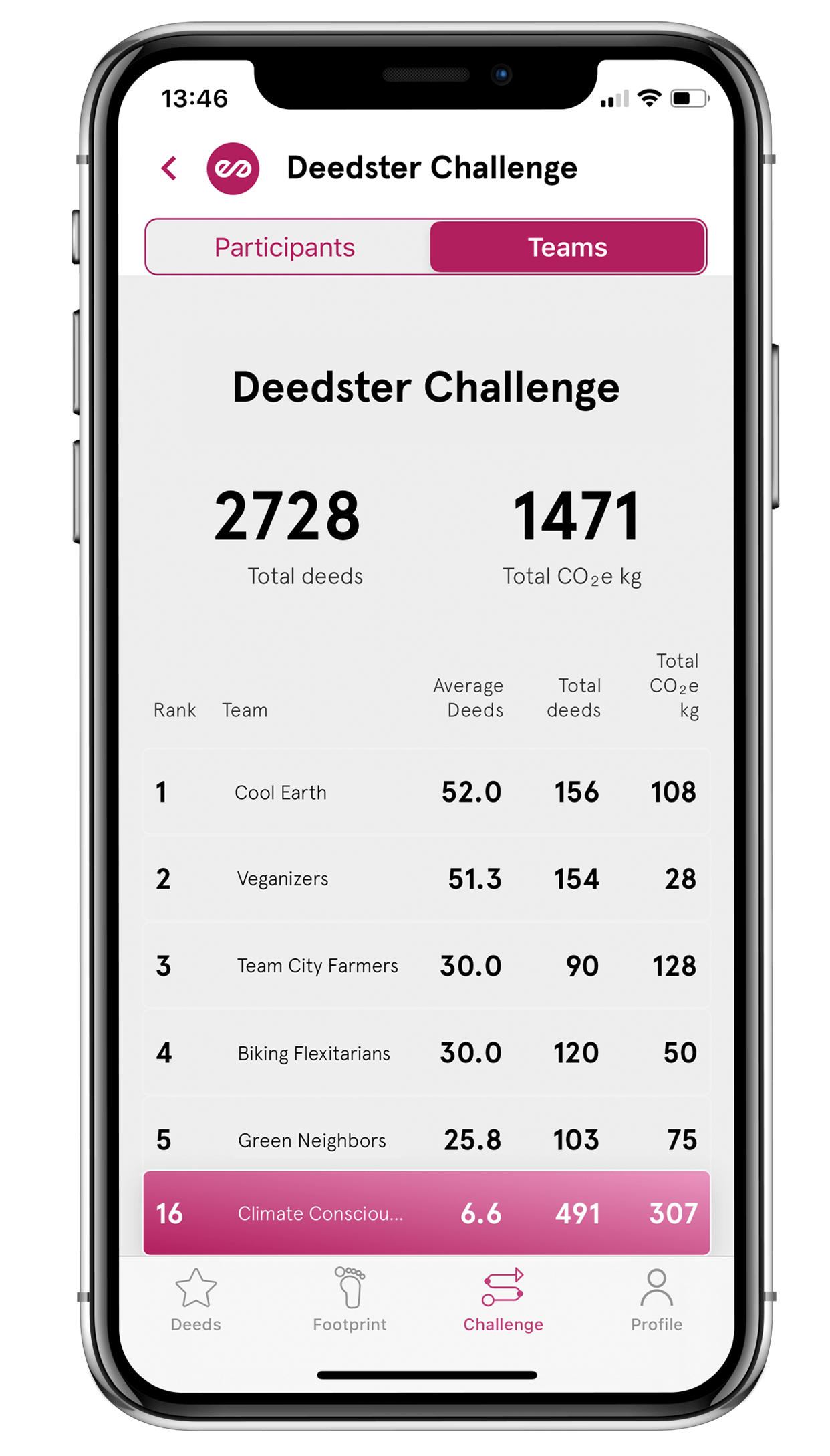The image size is (830, 1456).
Task: View the Green Neighbors team
Action: 426,1135
